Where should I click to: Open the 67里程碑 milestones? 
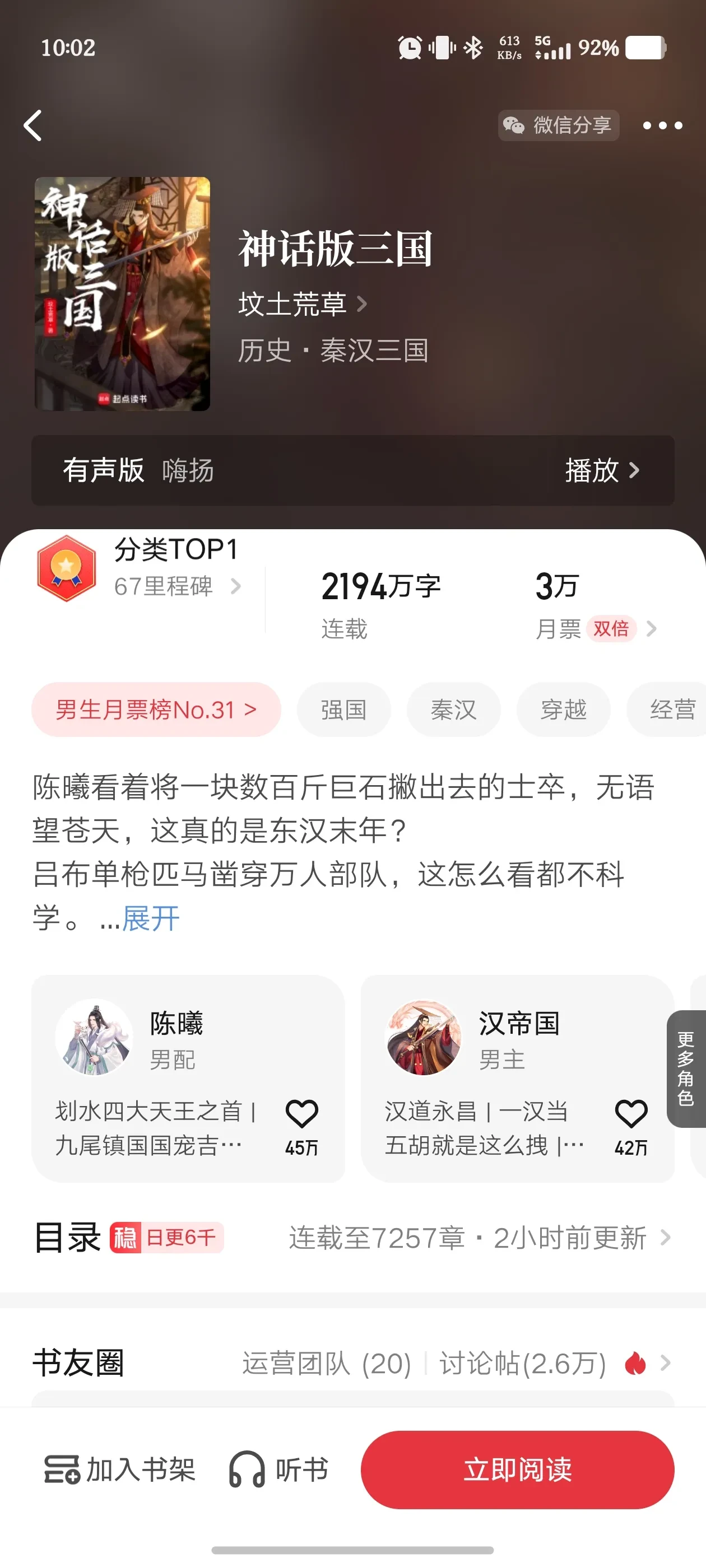click(176, 586)
